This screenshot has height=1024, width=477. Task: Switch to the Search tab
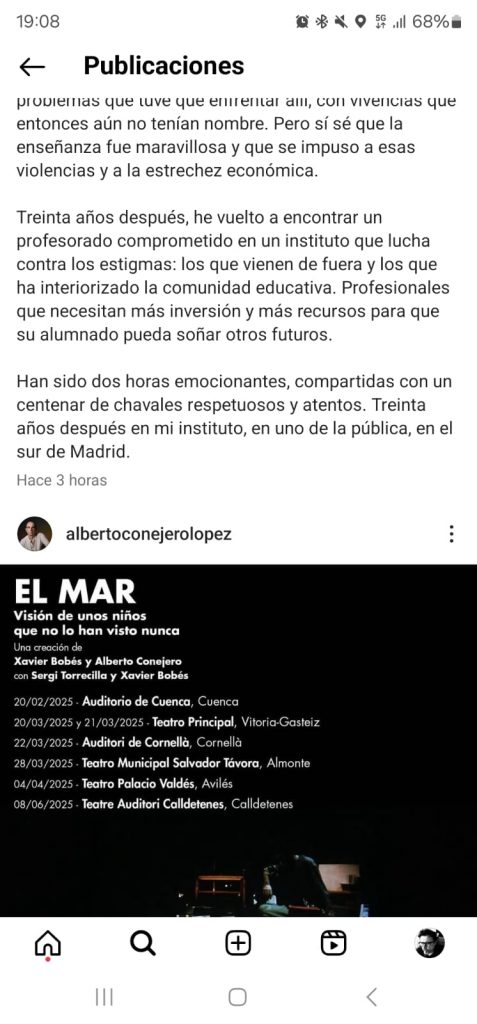pos(142,944)
